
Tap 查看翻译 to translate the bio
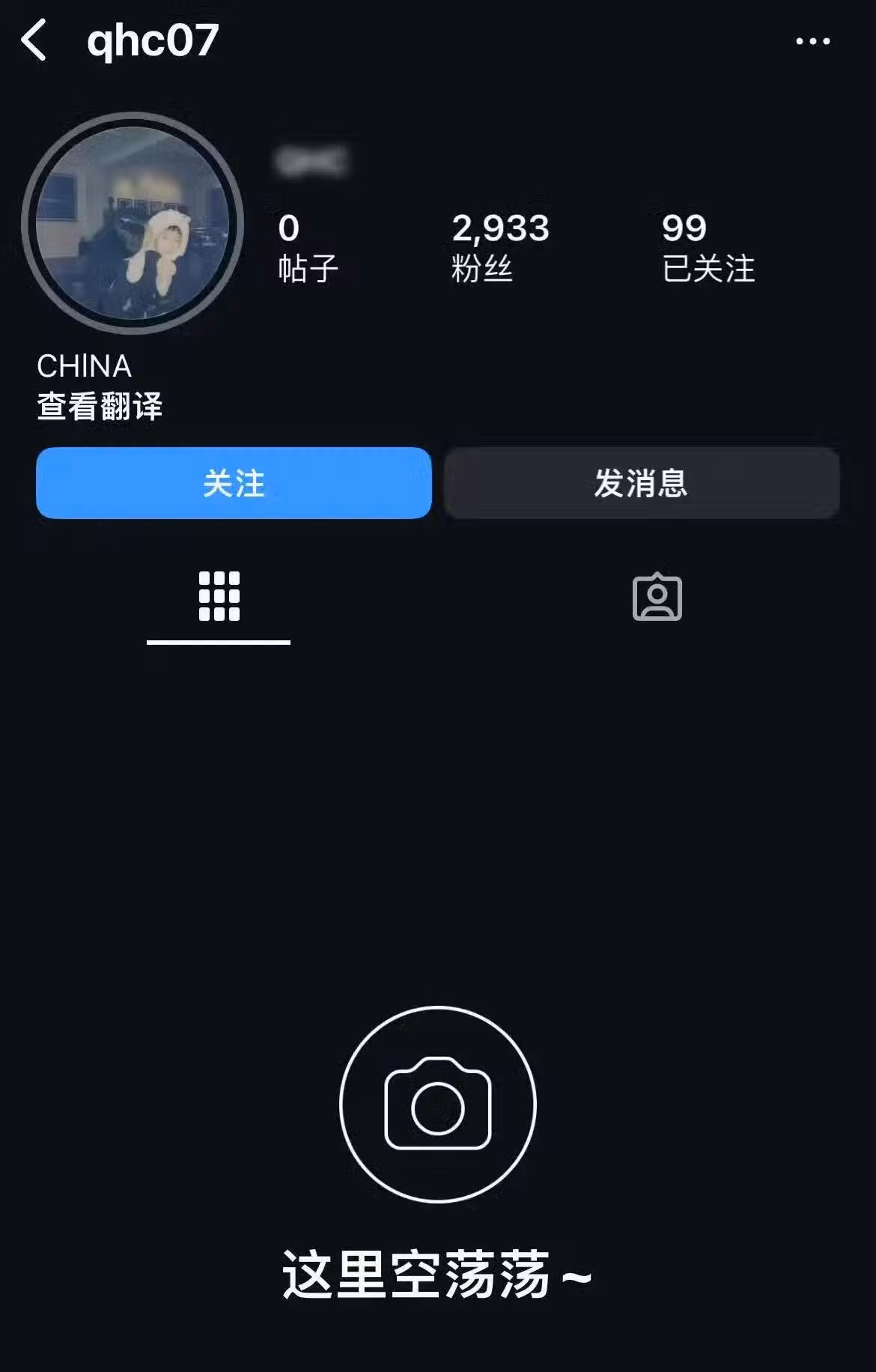[100, 407]
